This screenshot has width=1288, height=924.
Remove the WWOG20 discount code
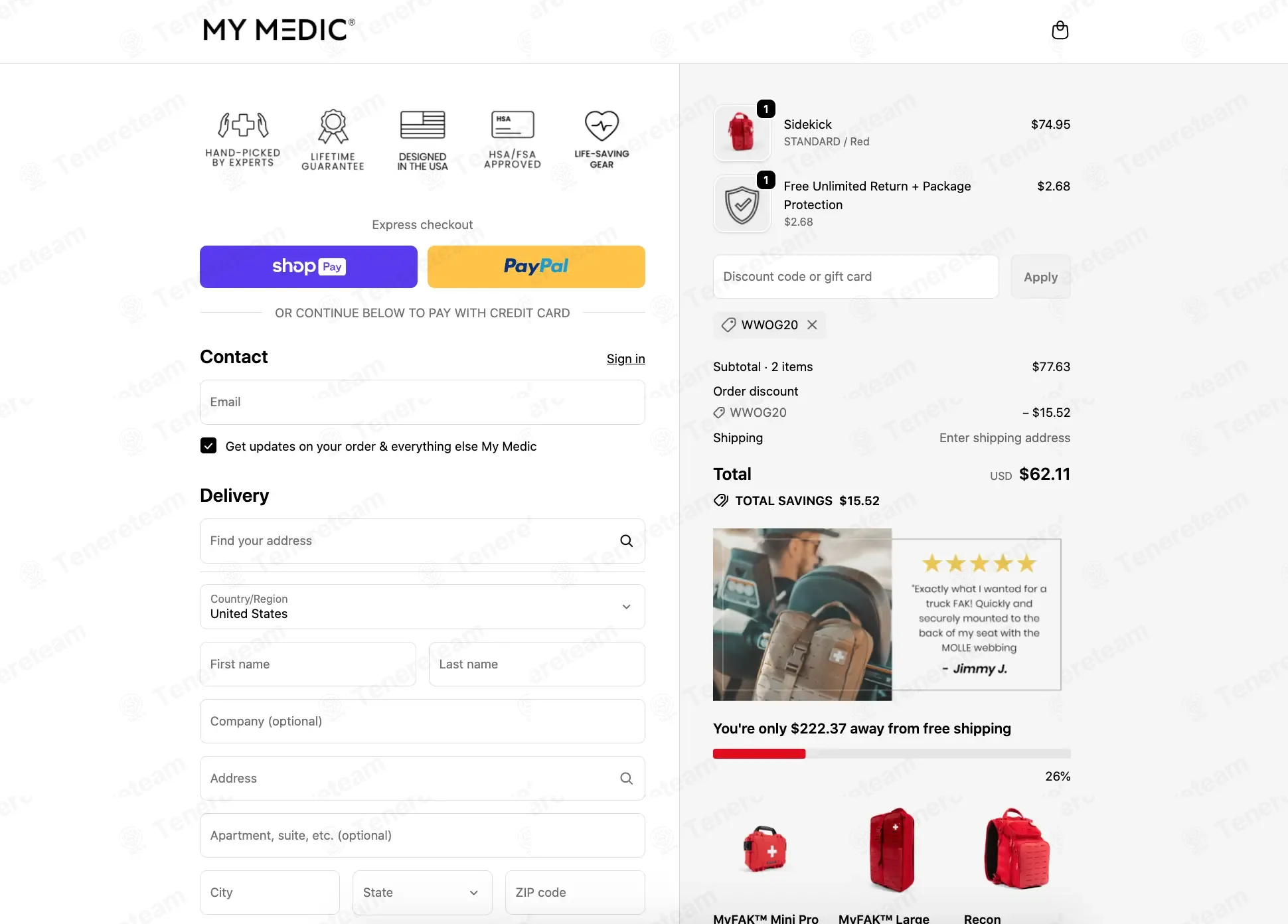(x=812, y=325)
